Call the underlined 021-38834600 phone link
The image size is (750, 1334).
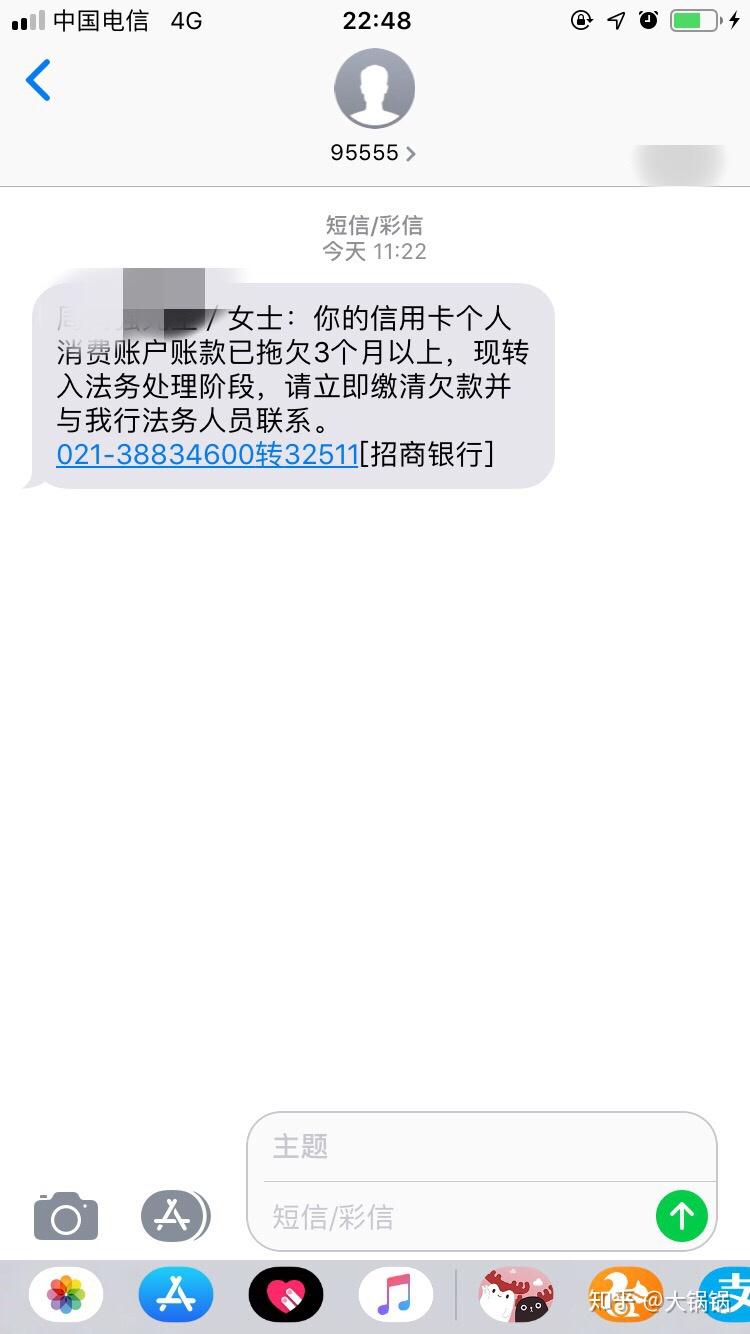(205, 455)
